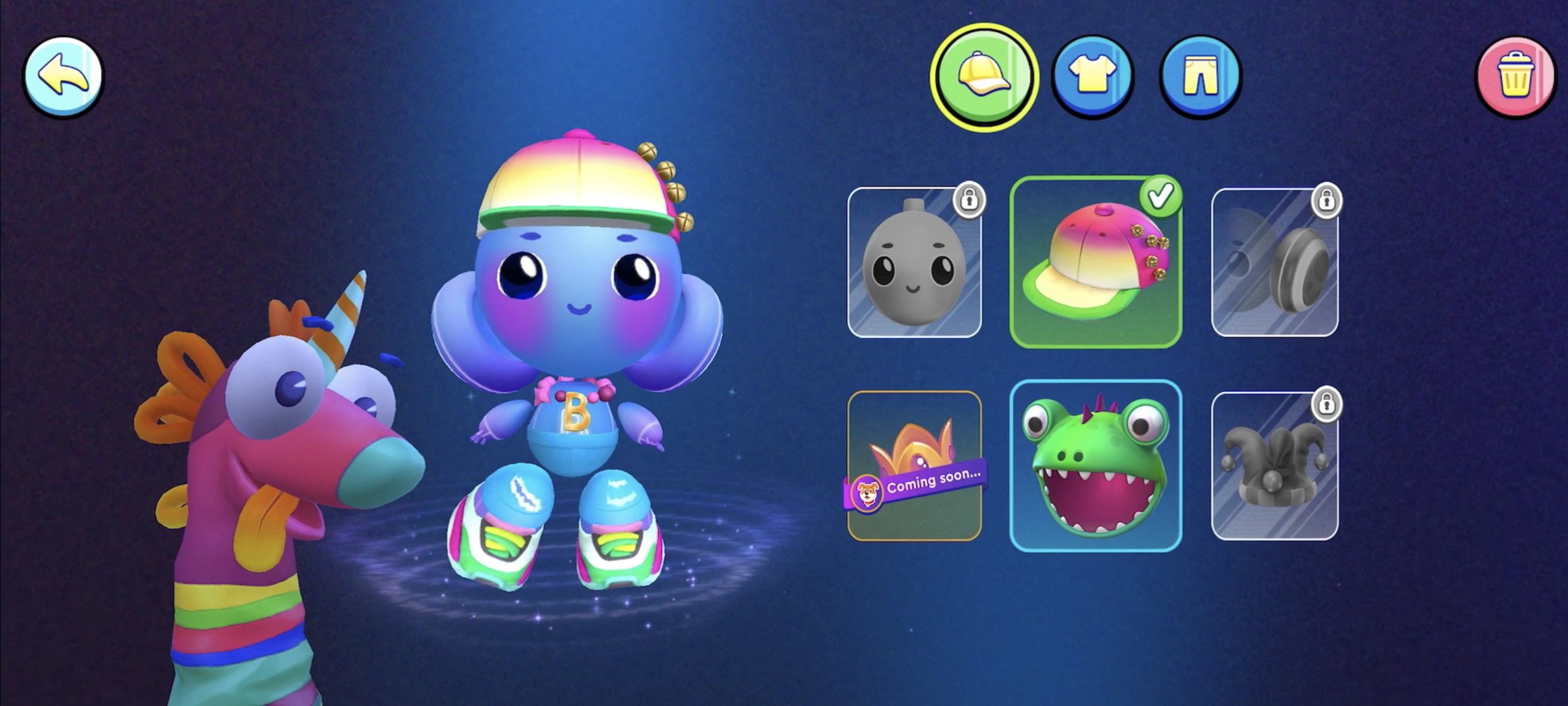Viewport: 1568px width, 706px height.
Task: Switch to the pants category tab
Action: [1200, 76]
